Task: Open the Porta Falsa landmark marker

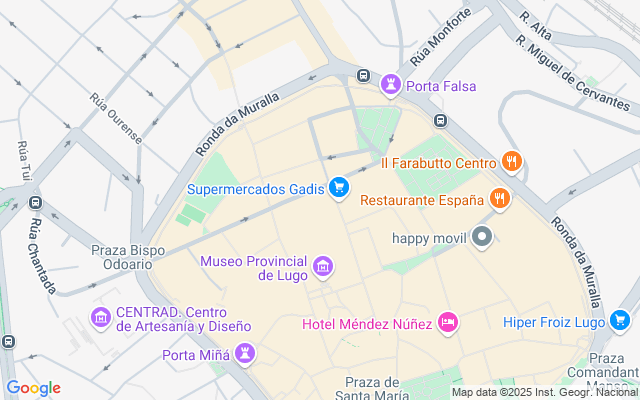Action: [x=390, y=86]
